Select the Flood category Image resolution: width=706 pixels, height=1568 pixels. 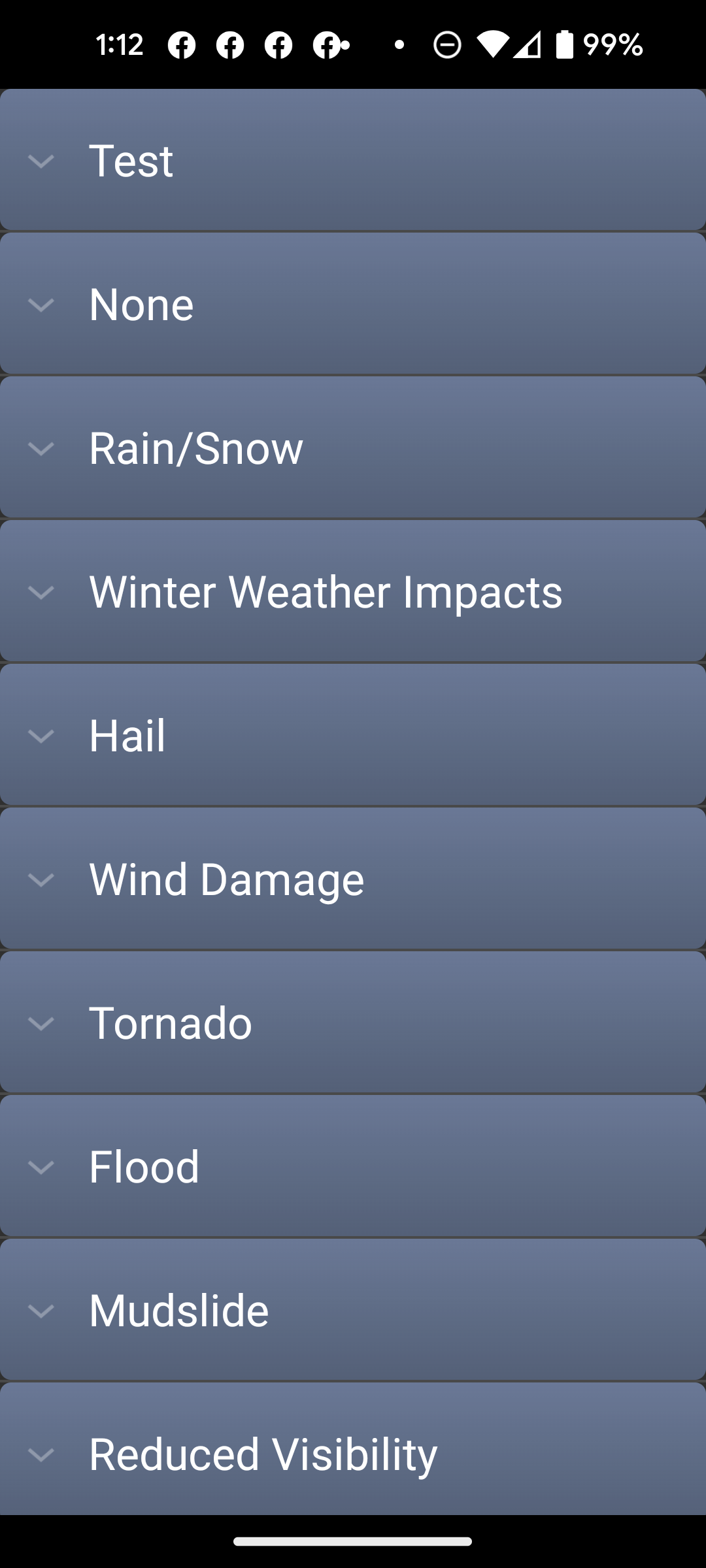(353, 1166)
